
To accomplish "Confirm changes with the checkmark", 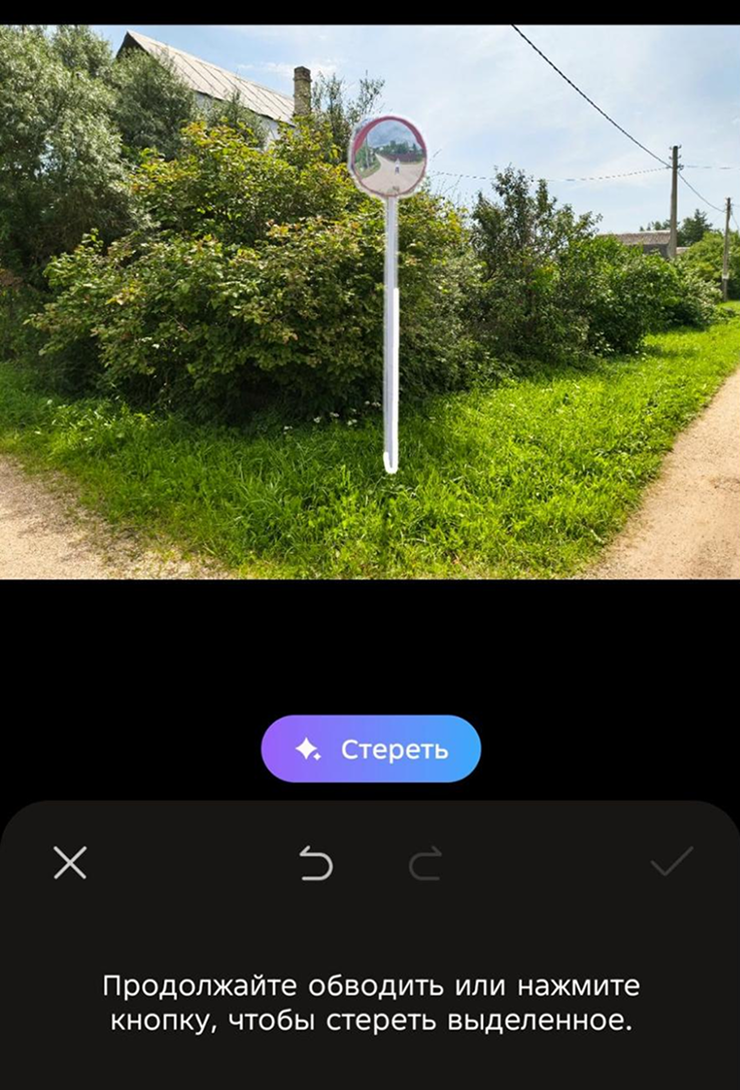I will click(671, 862).
